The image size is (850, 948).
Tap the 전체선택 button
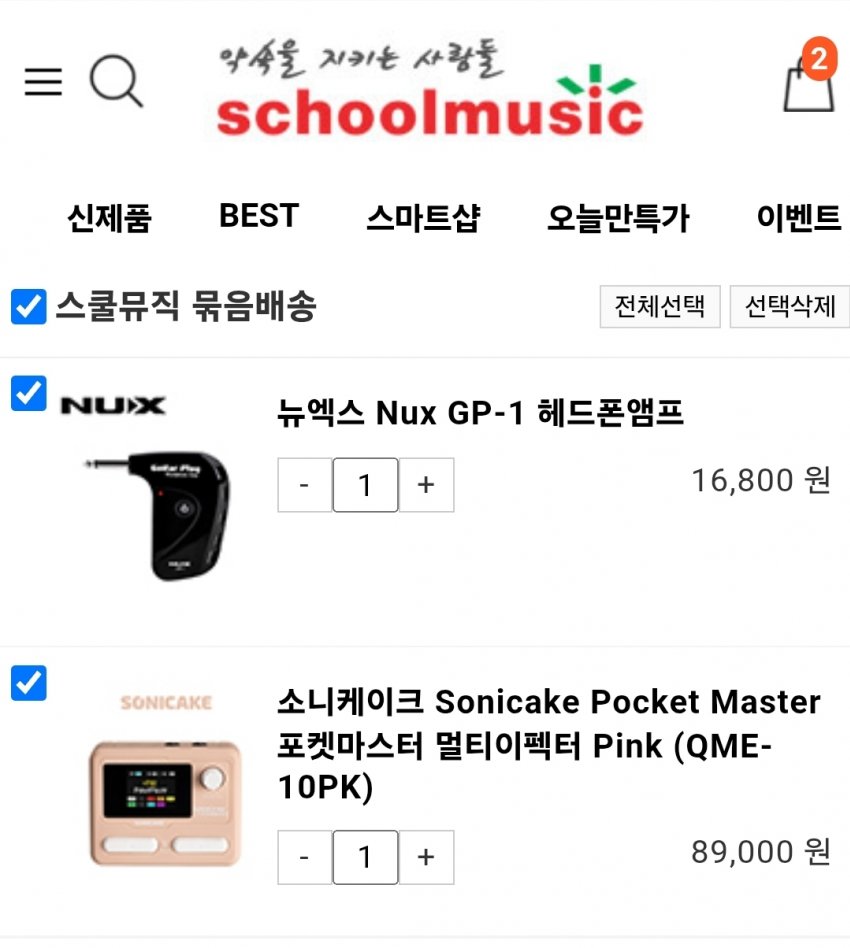[660, 306]
